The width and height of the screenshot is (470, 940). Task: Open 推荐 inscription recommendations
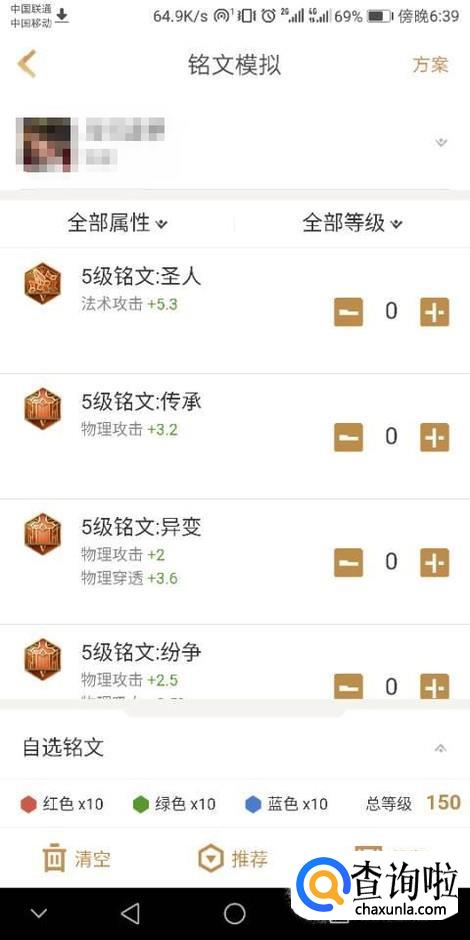coord(233,858)
